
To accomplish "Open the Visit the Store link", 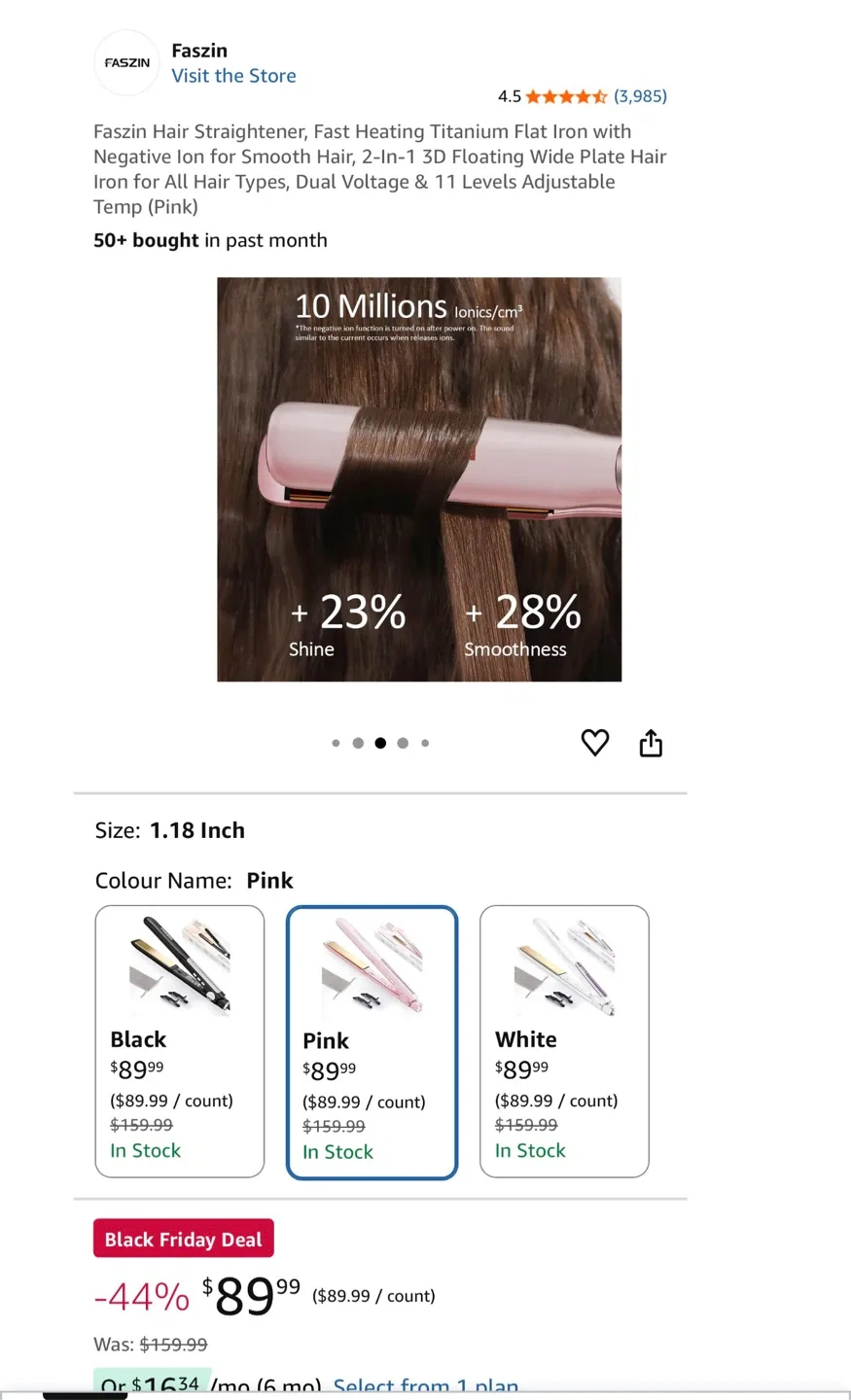I will click(x=233, y=75).
